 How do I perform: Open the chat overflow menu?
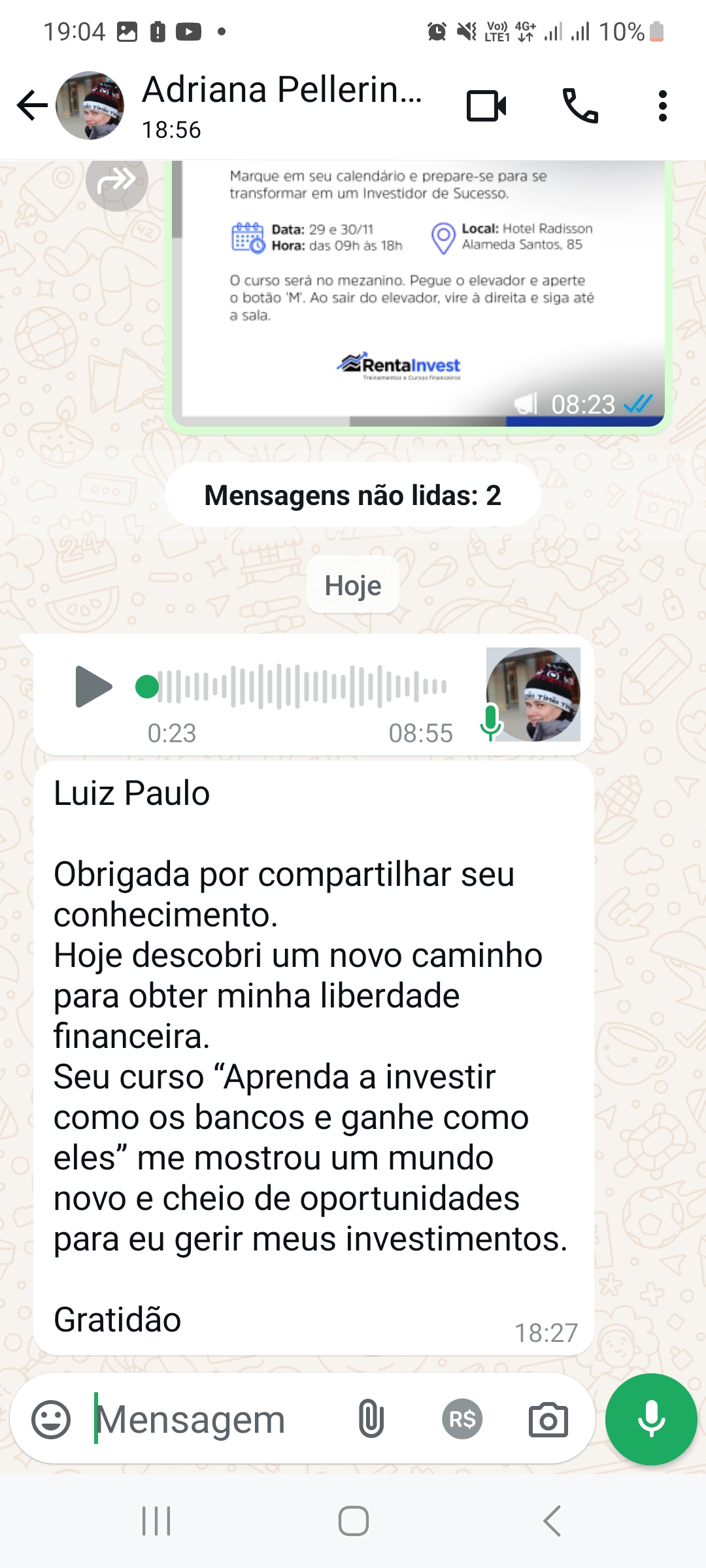coord(662,106)
